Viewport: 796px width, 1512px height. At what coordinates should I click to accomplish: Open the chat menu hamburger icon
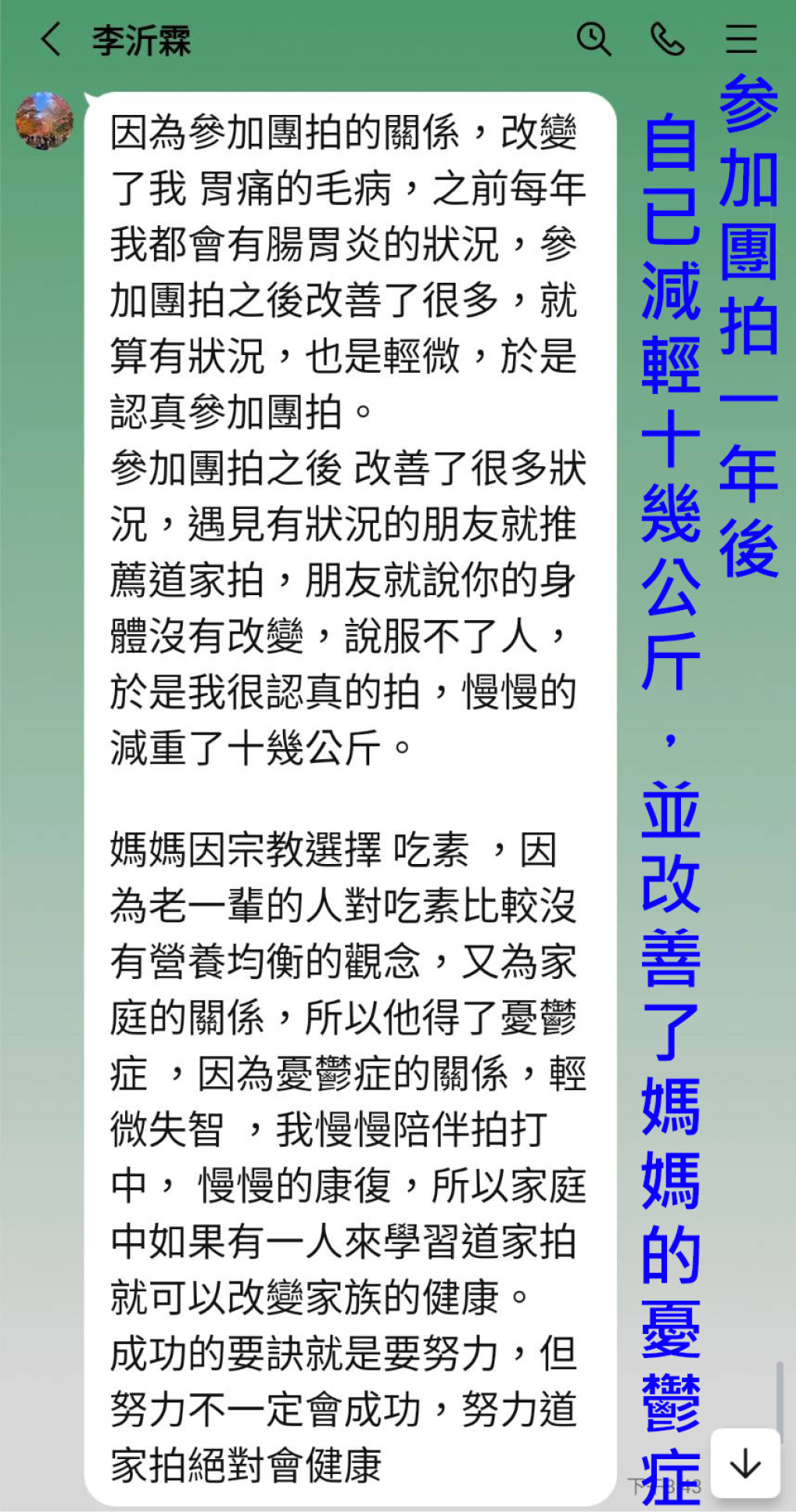click(741, 39)
